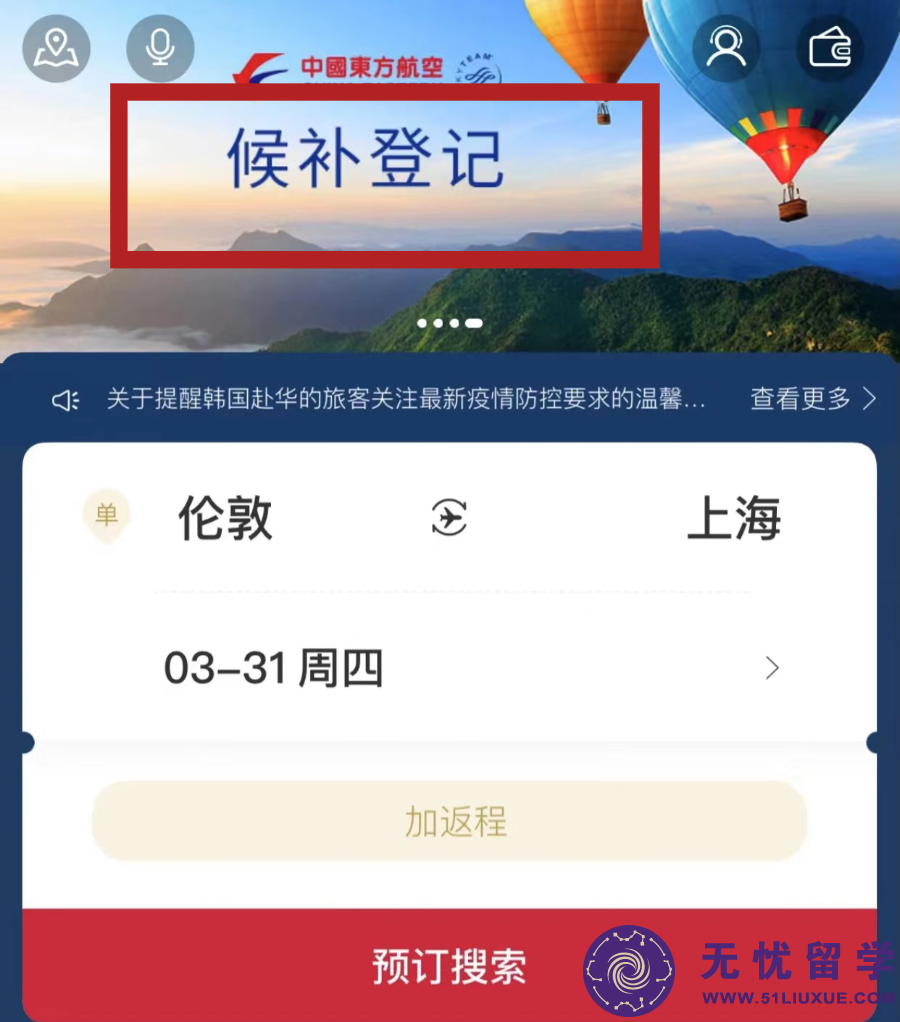Screen dimensions: 900x1022
Task: Swap departure and arrival cities
Action: tap(450, 518)
